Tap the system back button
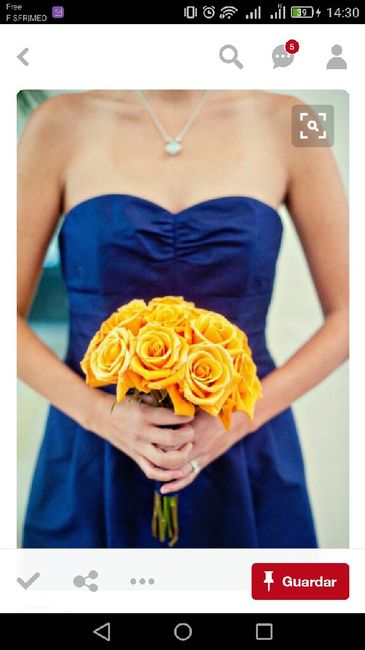 point(102,632)
